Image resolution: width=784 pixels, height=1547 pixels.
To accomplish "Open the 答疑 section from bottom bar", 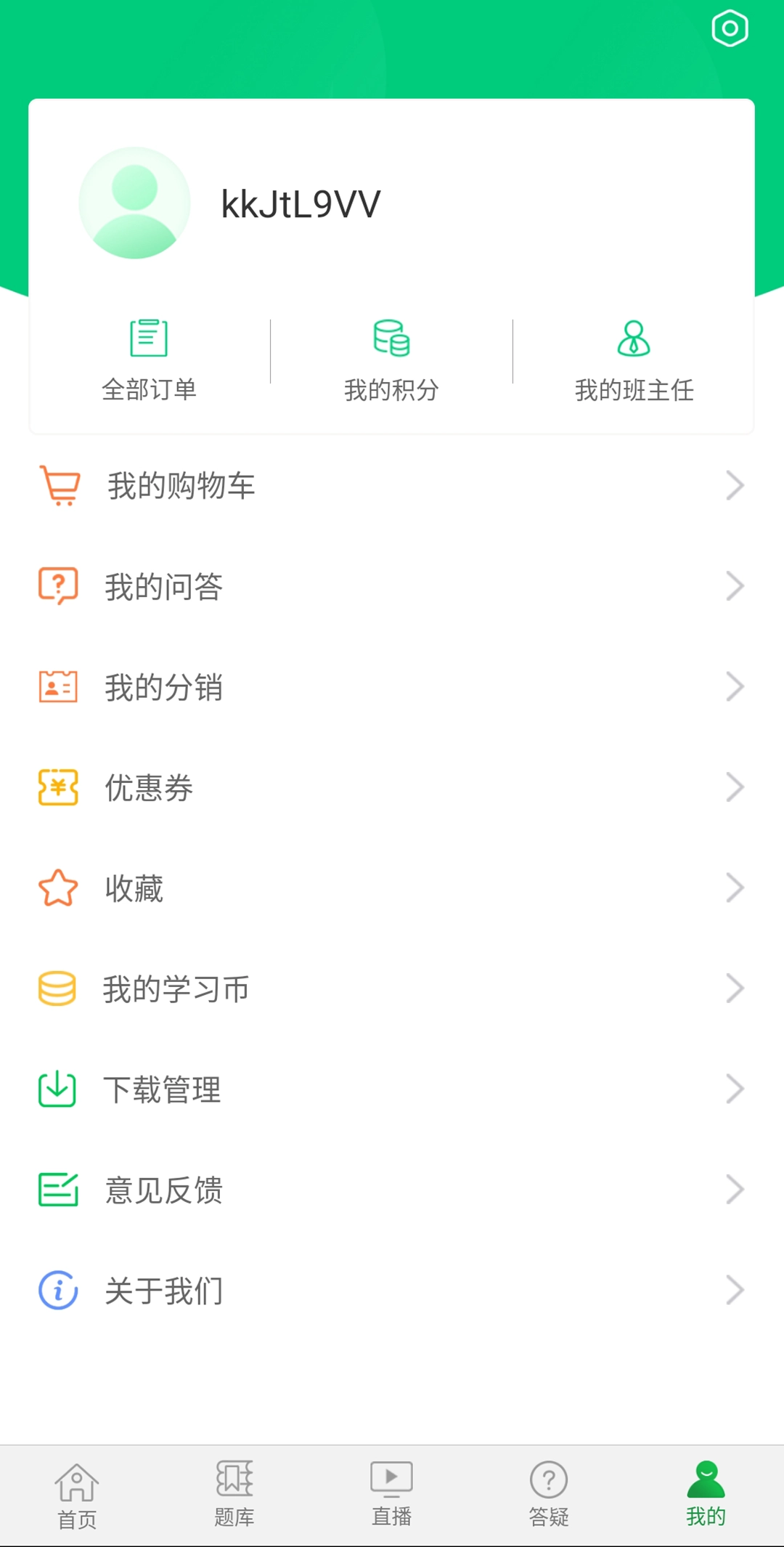I will click(549, 1489).
